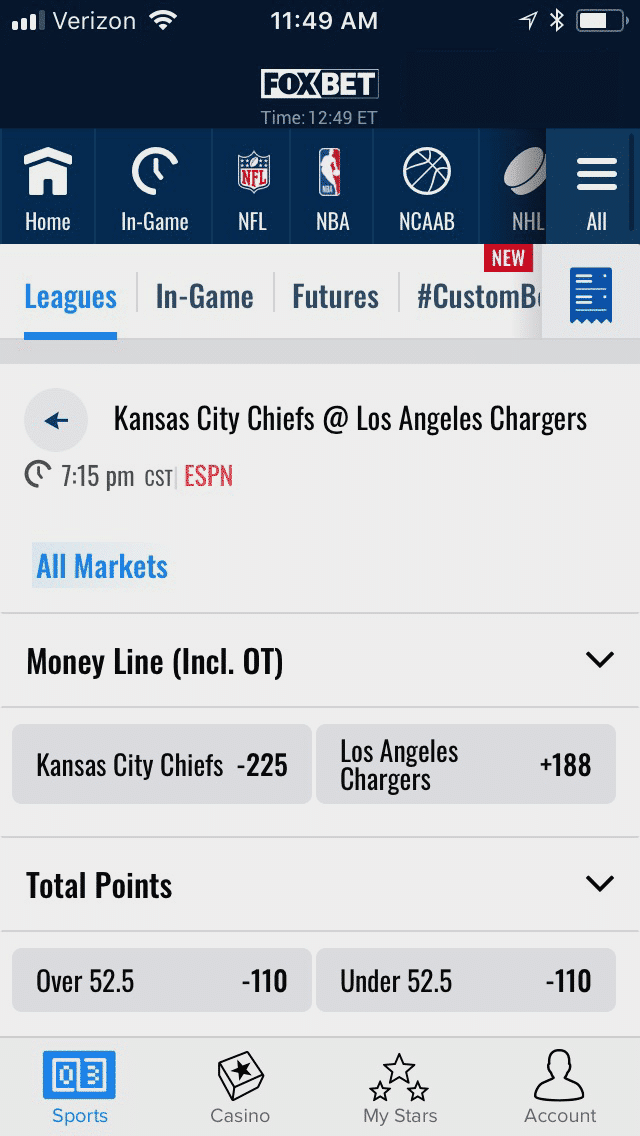Image resolution: width=640 pixels, height=1136 pixels.
Task: Open the Home sports shortcut
Action: click(48, 187)
